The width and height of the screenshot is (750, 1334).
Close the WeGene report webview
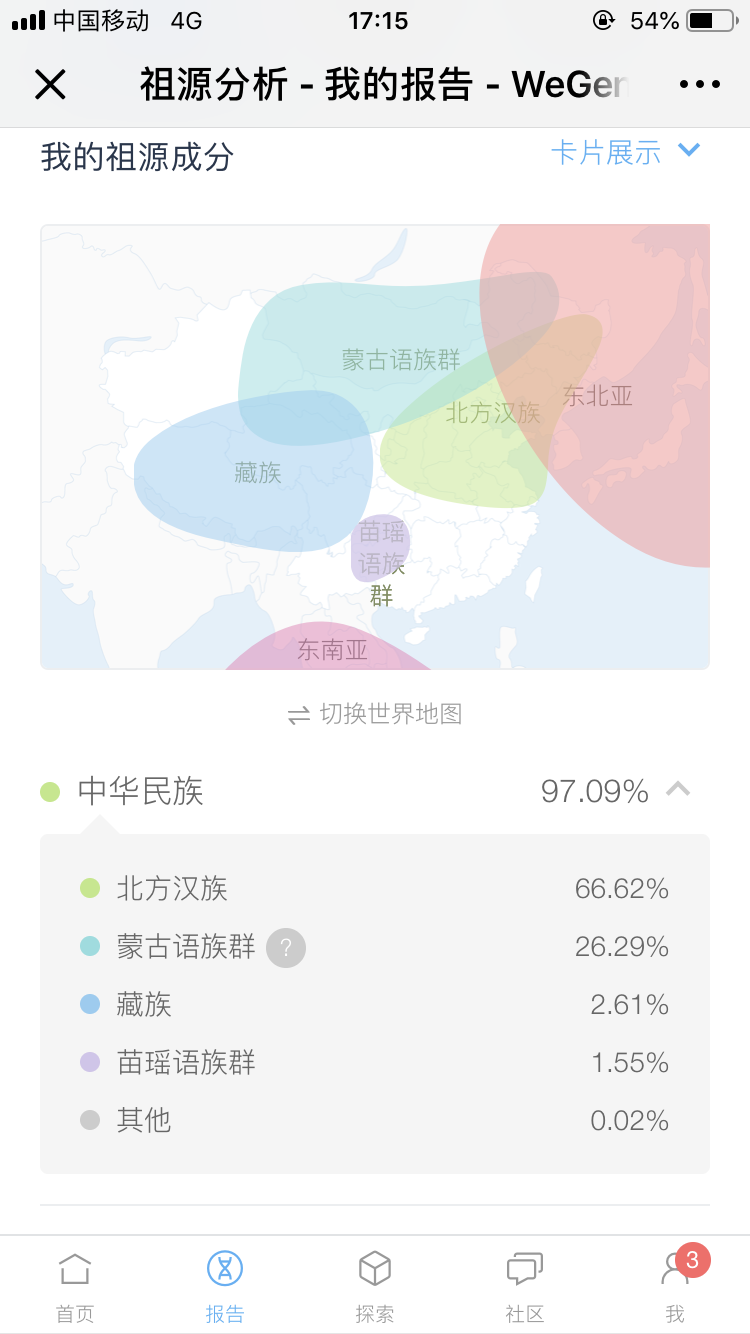pyautogui.click(x=50, y=85)
